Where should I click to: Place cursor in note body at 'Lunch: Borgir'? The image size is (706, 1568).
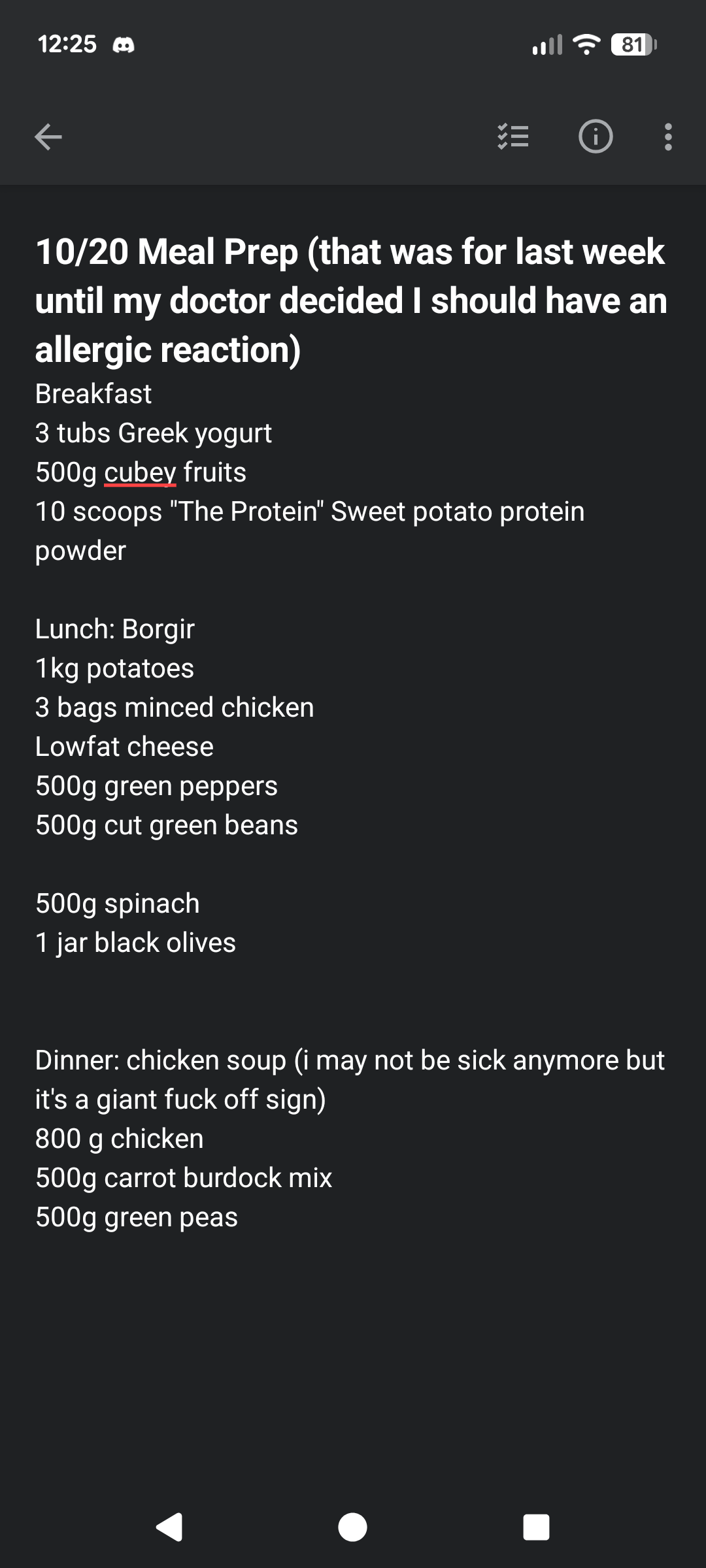[x=115, y=629]
